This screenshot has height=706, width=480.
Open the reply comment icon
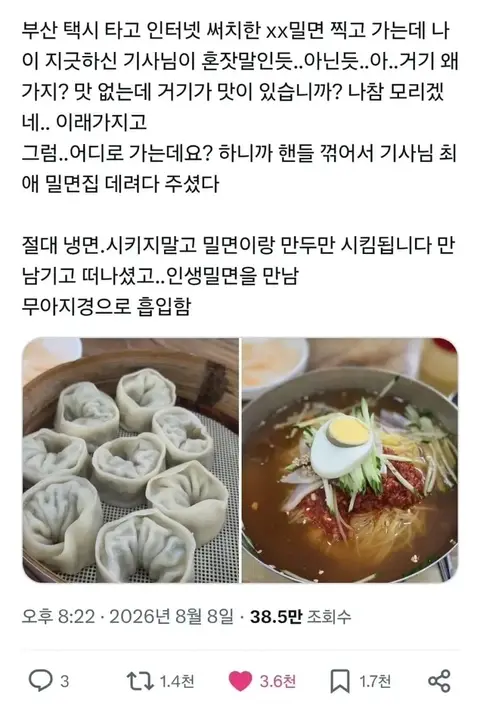41,681
